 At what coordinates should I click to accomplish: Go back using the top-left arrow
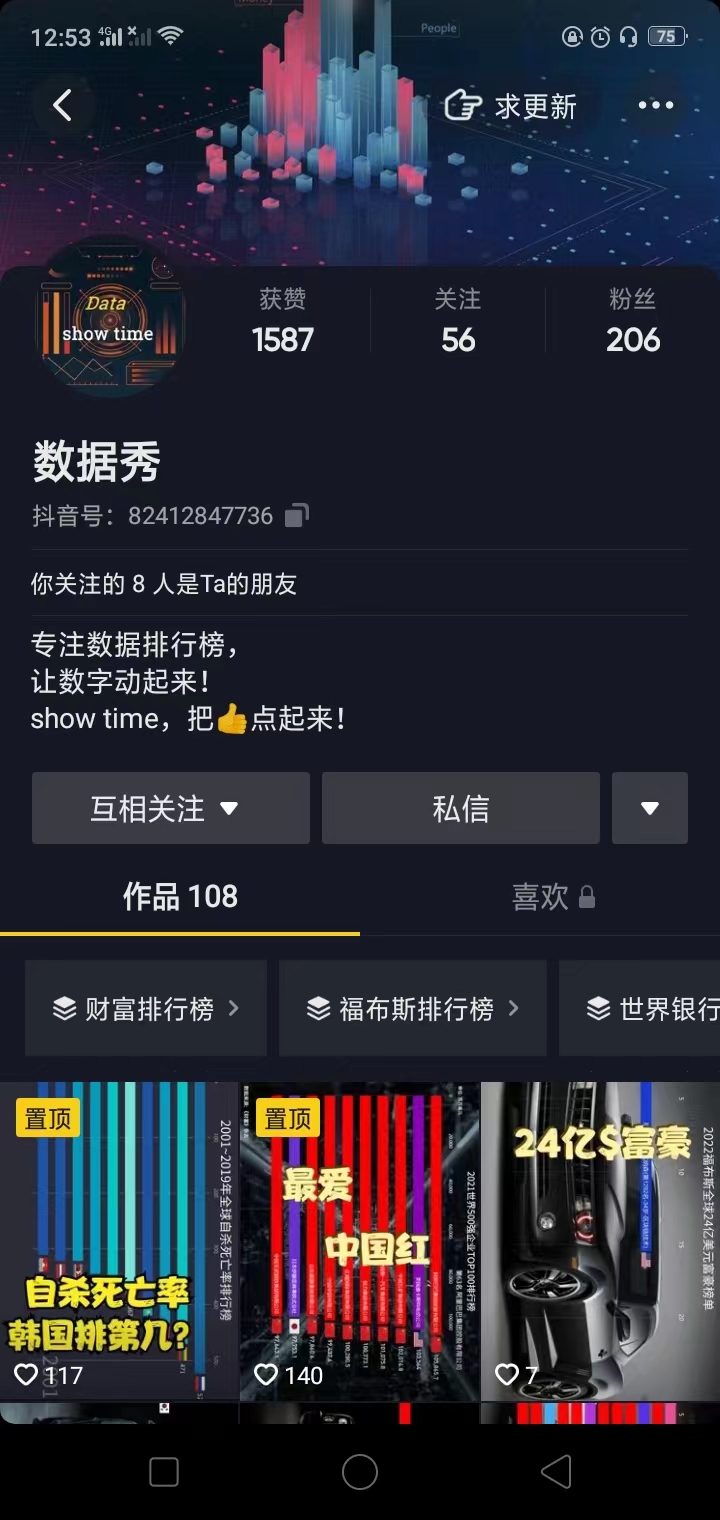tap(63, 105)
